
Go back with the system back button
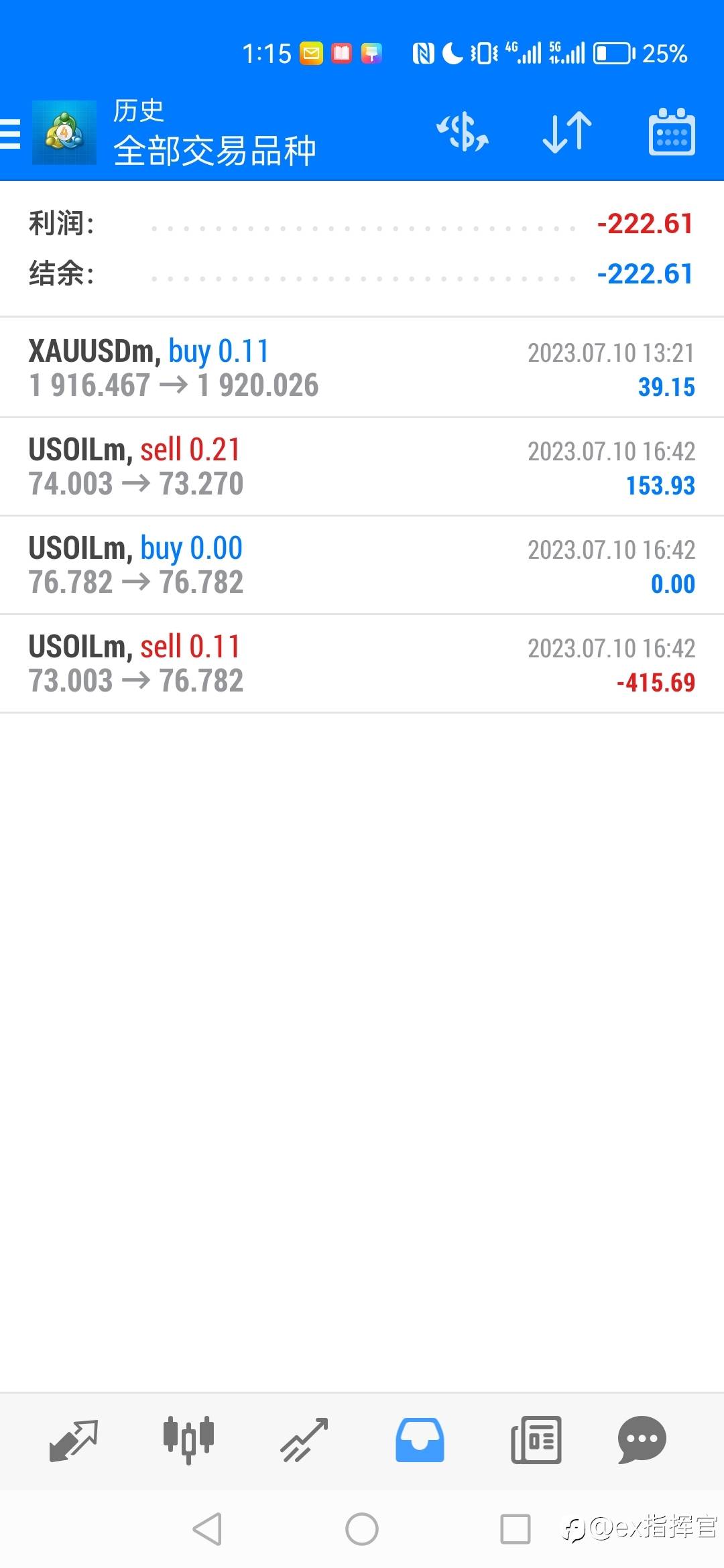point(207,1529)
